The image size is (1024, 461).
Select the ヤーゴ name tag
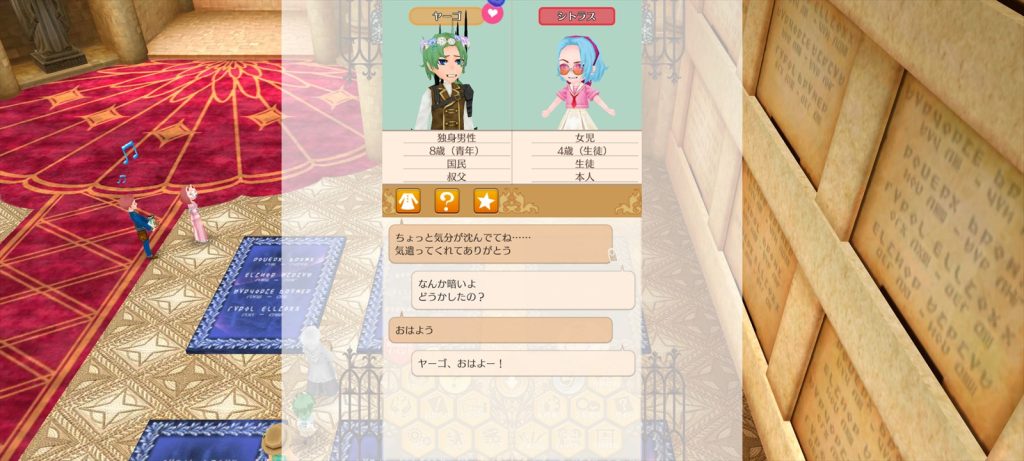(x=446, y=16)
